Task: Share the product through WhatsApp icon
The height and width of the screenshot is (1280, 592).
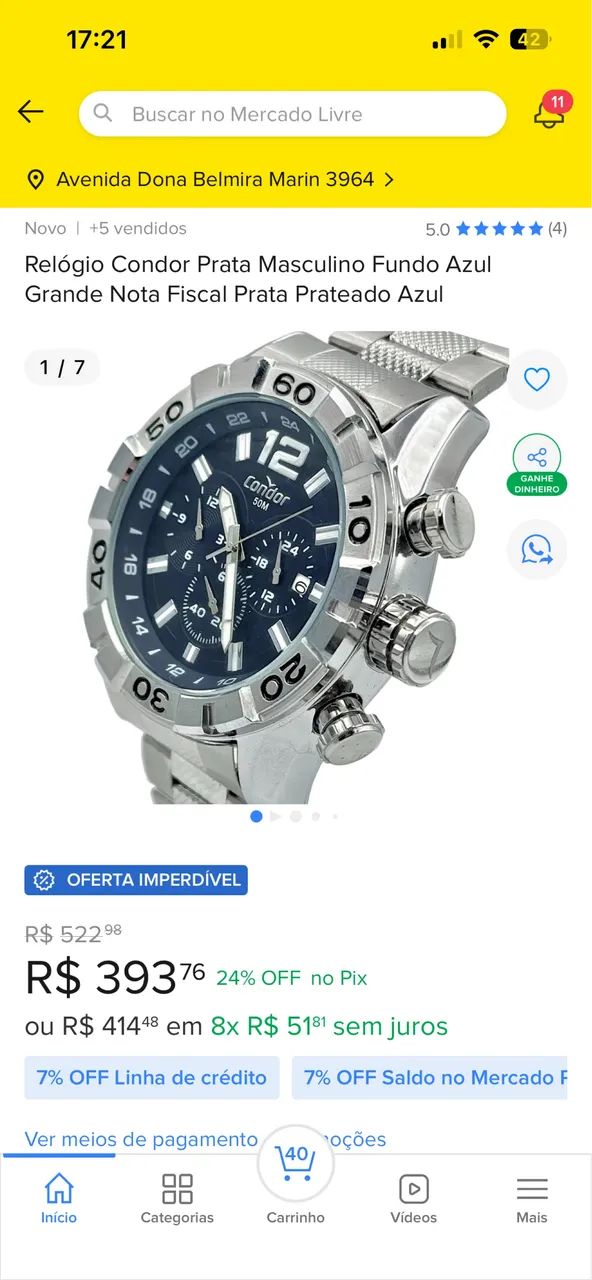Action: (x=537, y=549)
